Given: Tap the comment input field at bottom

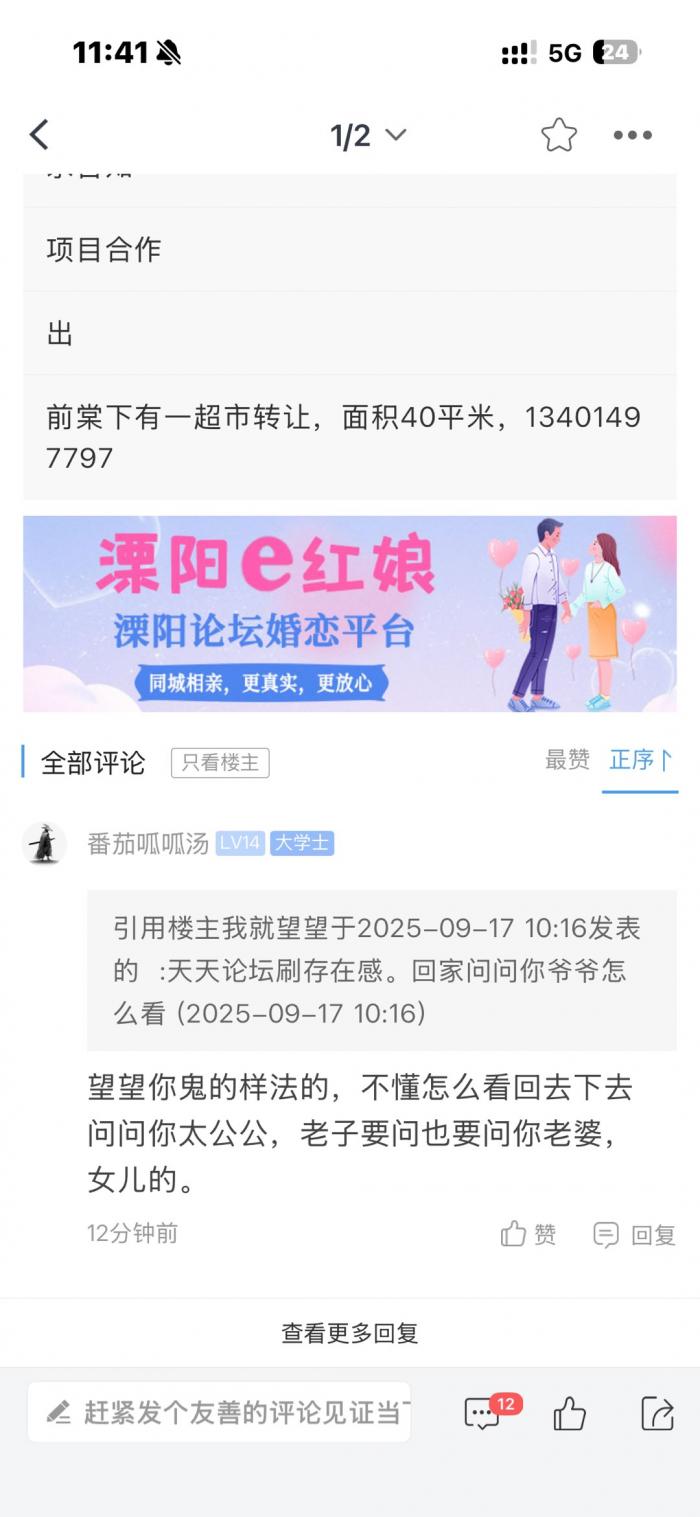Looking at the screenshot, I should click(220, 1412).
